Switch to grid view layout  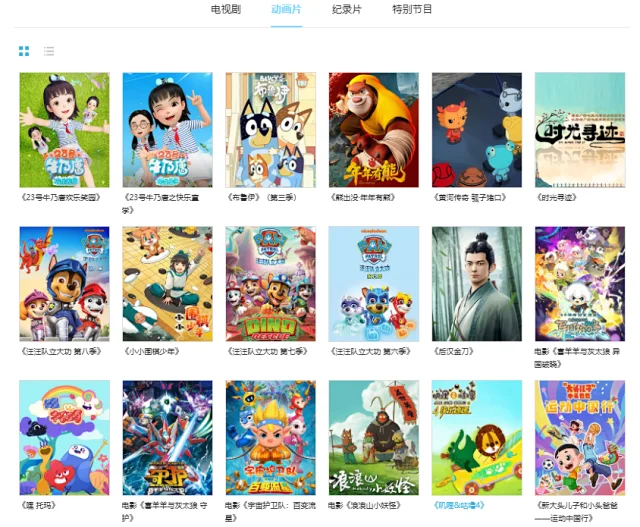(x=24, y=51)
